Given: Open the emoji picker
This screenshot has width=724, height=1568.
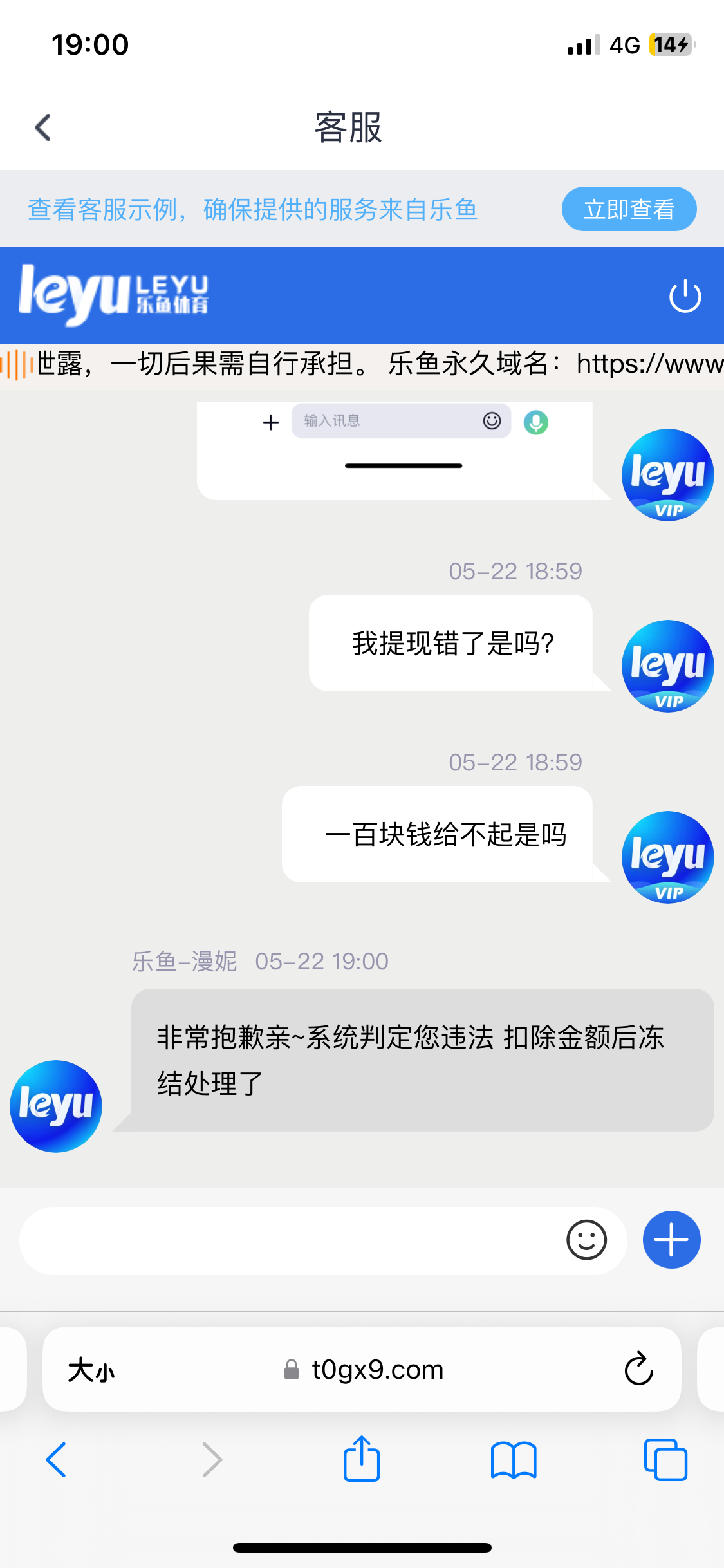Looking at the screenshot, I should click(x=586, y=1240).
